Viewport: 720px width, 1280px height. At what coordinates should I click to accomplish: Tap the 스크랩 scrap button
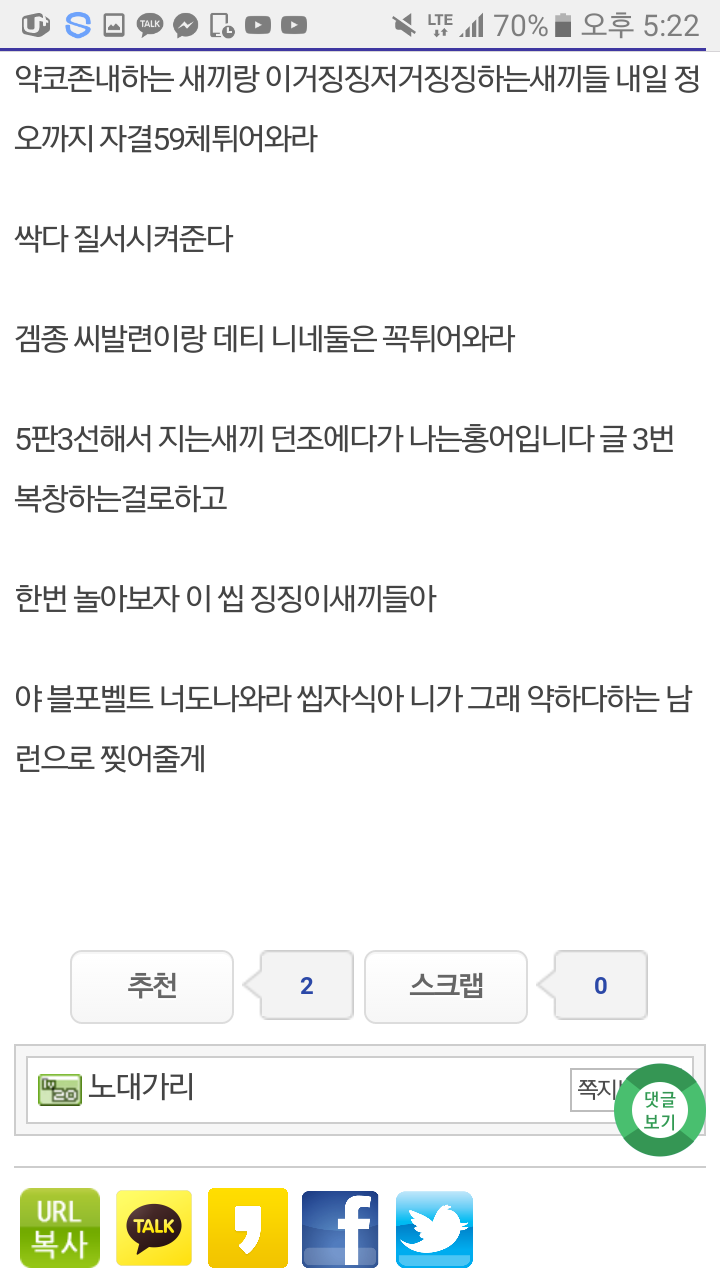point(445,986)
